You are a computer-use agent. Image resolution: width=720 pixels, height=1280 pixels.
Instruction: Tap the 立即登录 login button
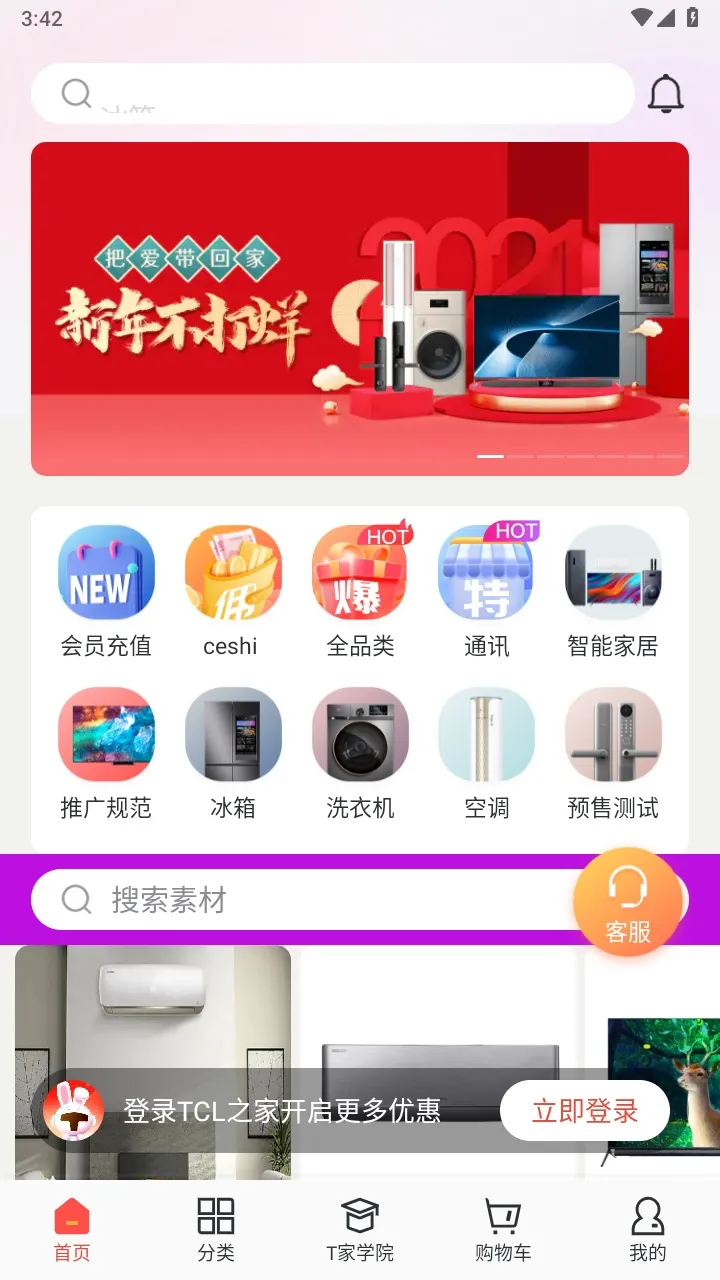(585, 1110)
